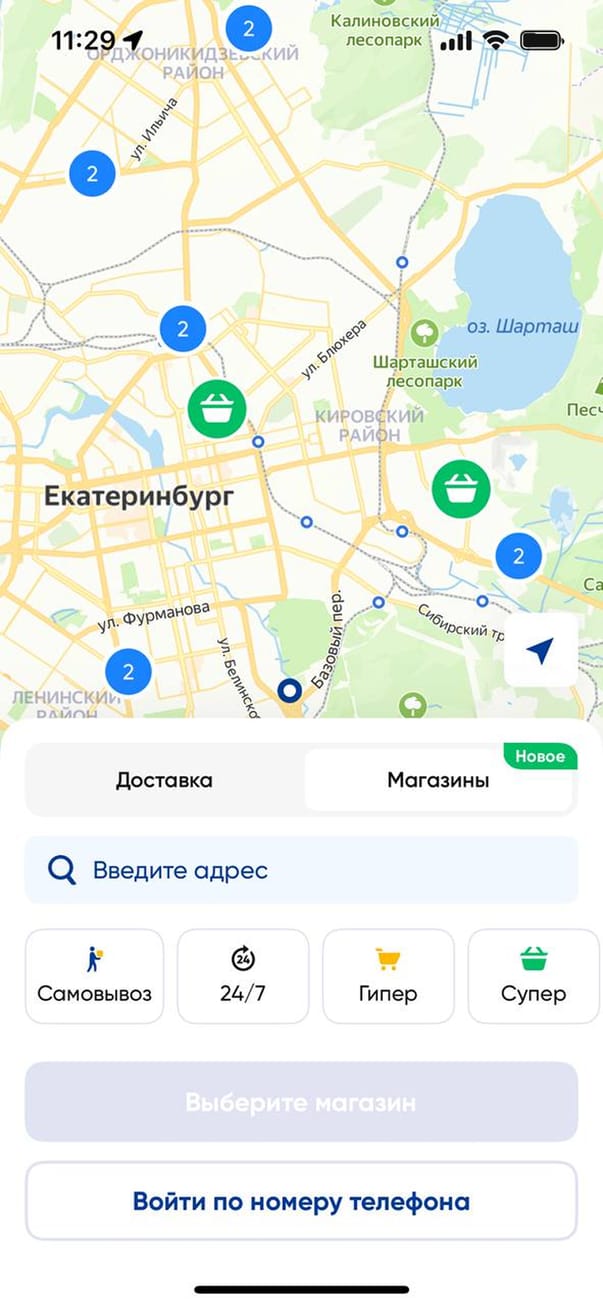Filter stores by Самовывоз
The image size is (603, 1306).
coord(94,976)
